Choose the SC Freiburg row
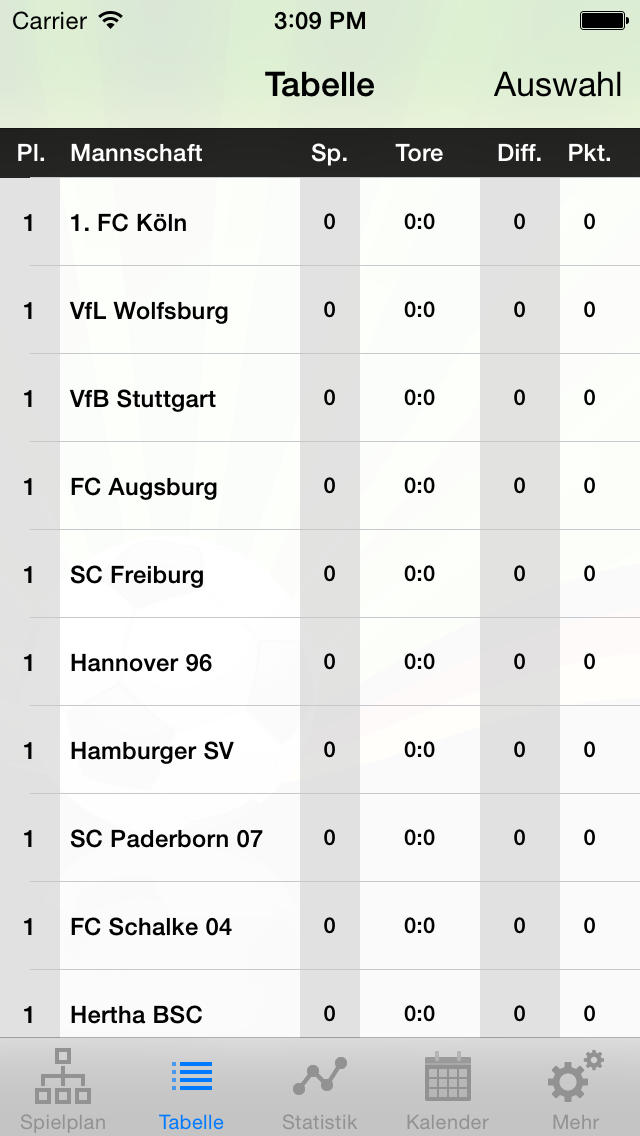640x1136 pixels. point(320,574)
